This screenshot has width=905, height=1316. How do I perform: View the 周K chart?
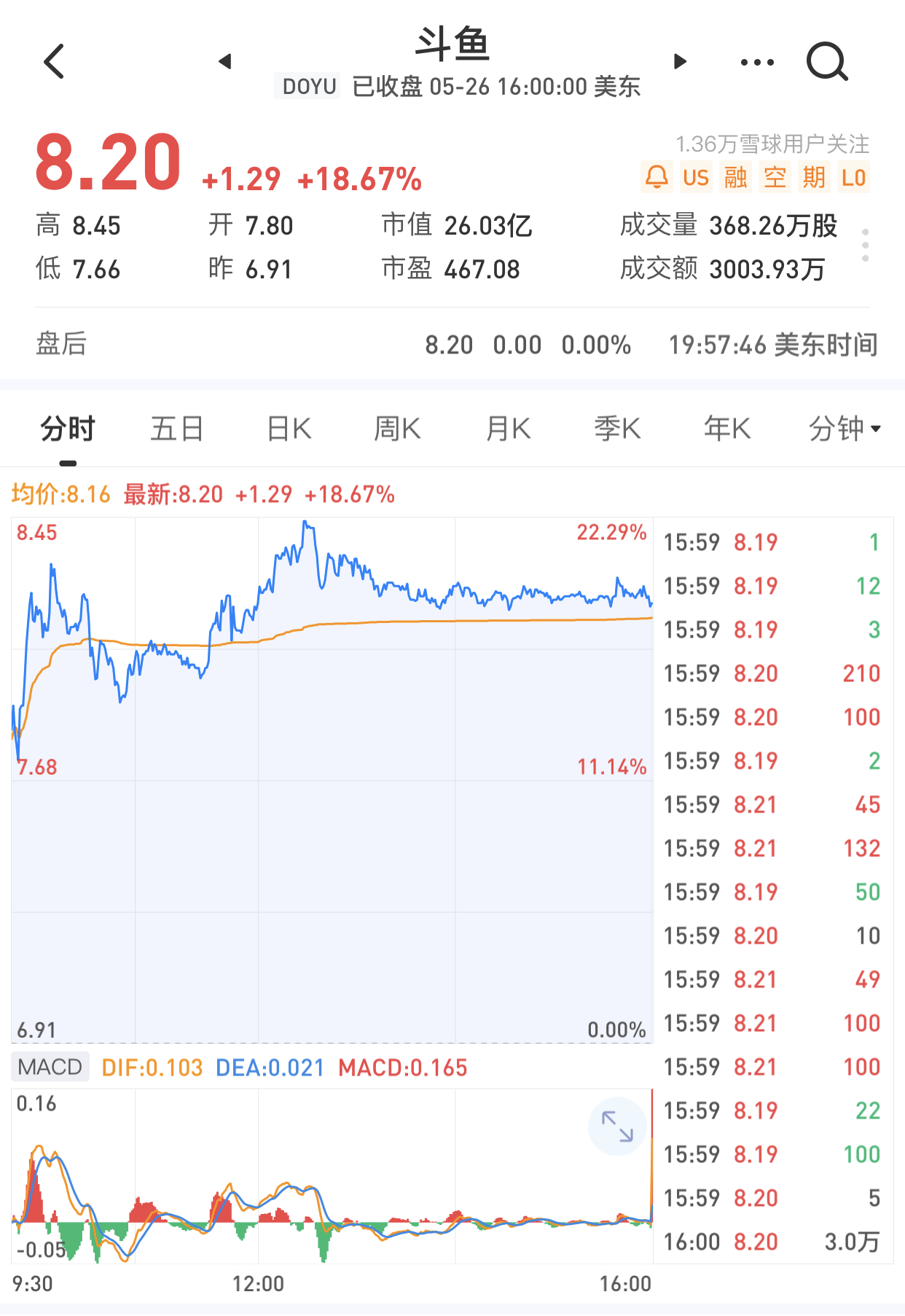397,428
